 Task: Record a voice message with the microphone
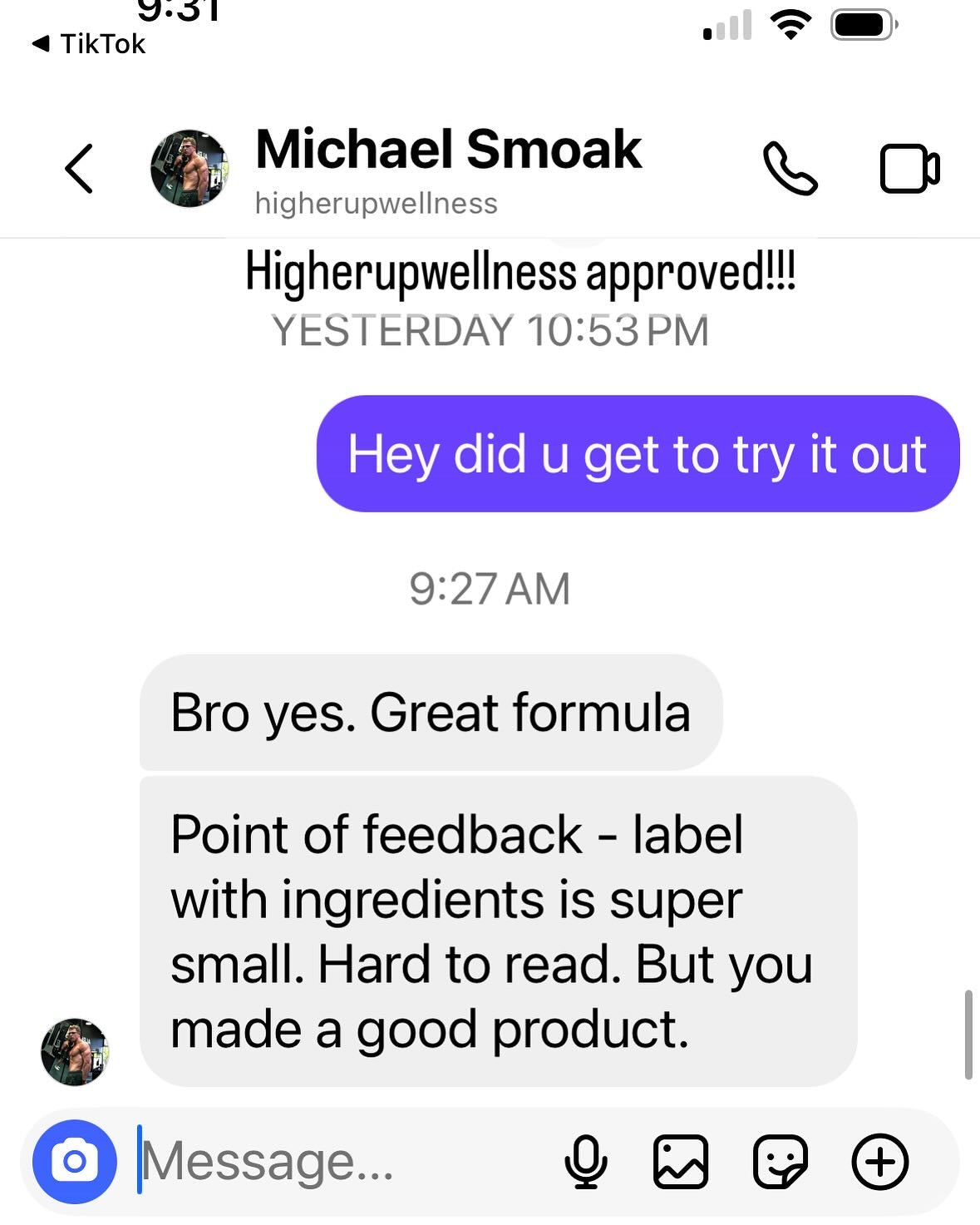[585, 1162]
